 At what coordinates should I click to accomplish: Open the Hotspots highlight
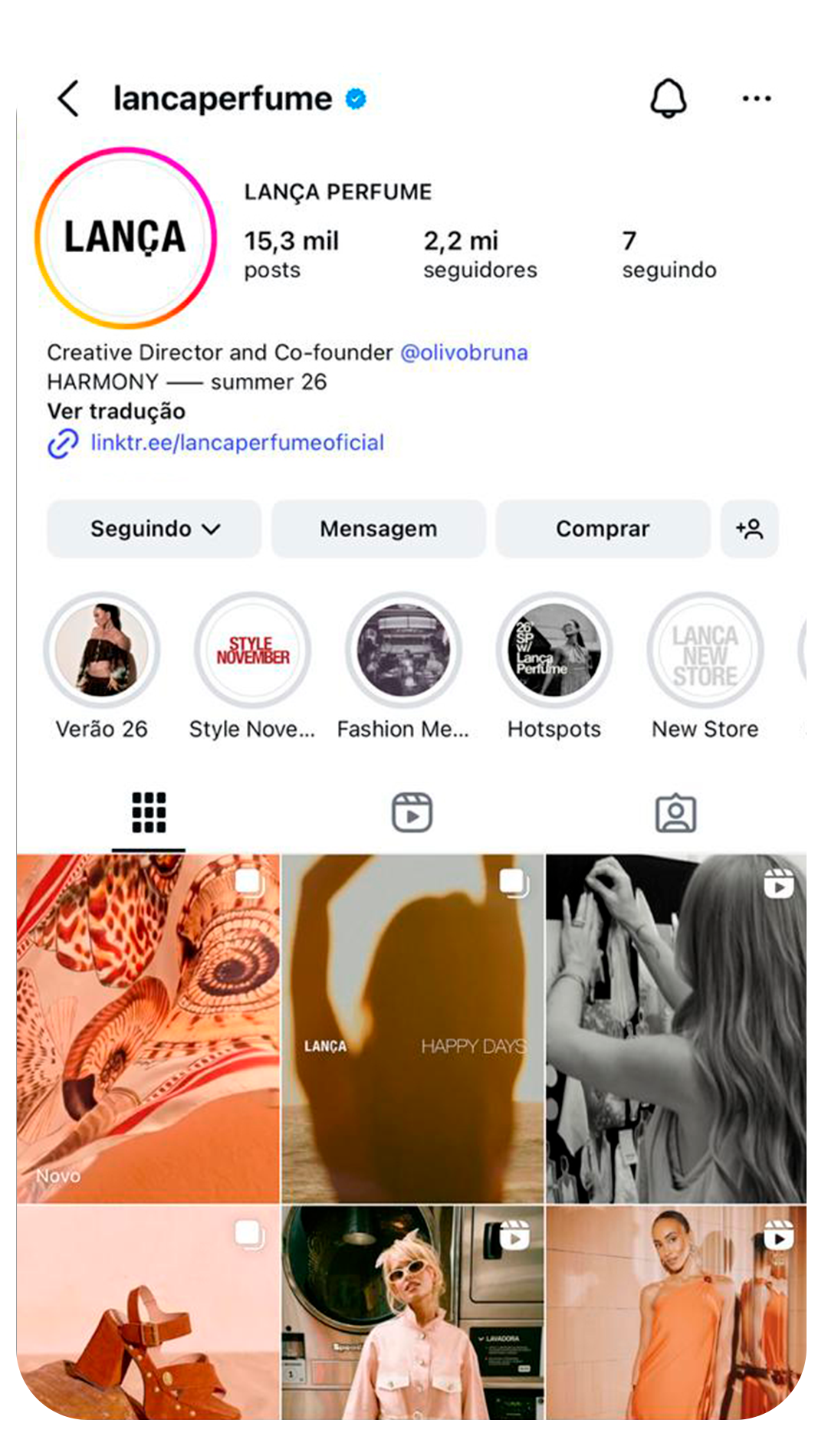[554, 650]
